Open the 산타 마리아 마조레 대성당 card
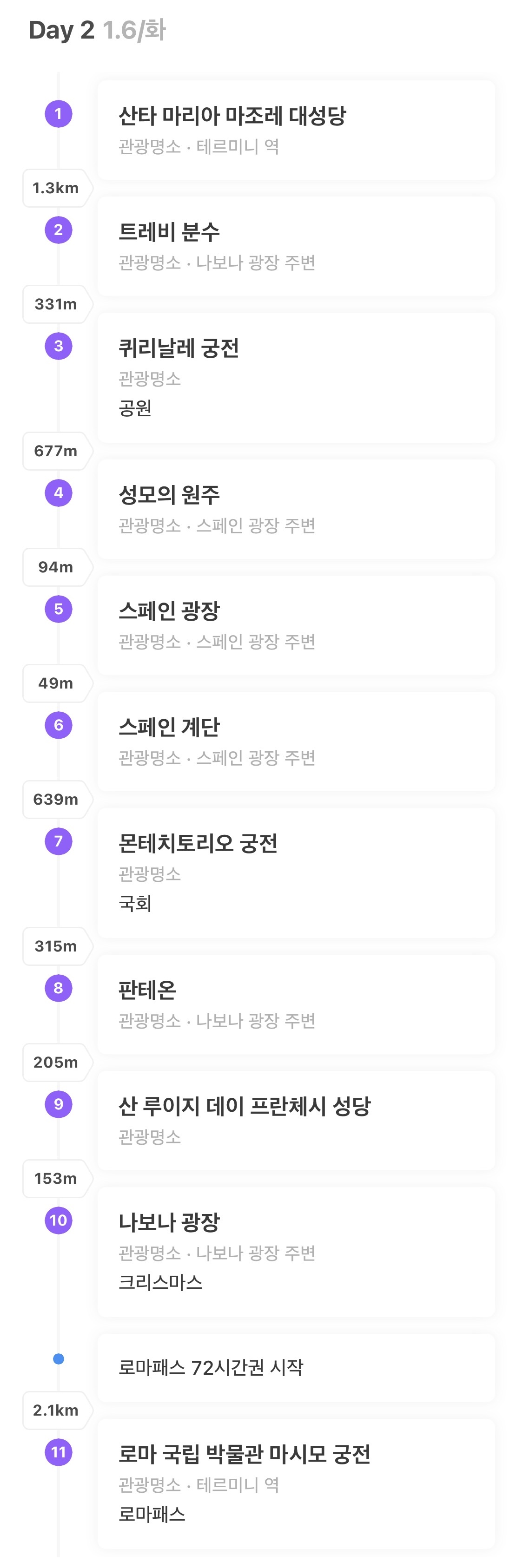The height and width of the screenshot is (1568, 523). point(296,130)
